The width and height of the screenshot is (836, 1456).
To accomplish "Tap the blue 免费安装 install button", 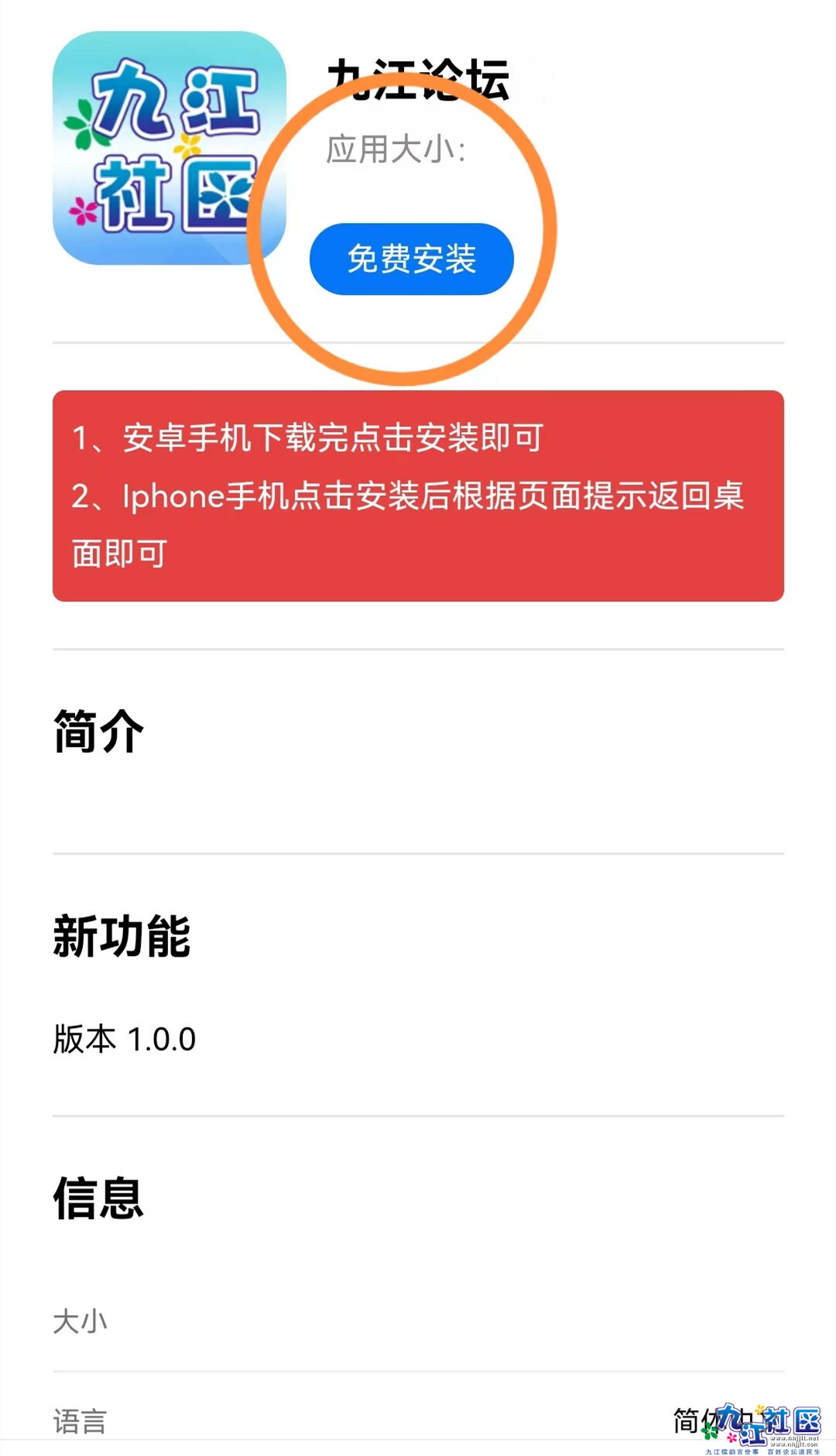I will [413, 259].
